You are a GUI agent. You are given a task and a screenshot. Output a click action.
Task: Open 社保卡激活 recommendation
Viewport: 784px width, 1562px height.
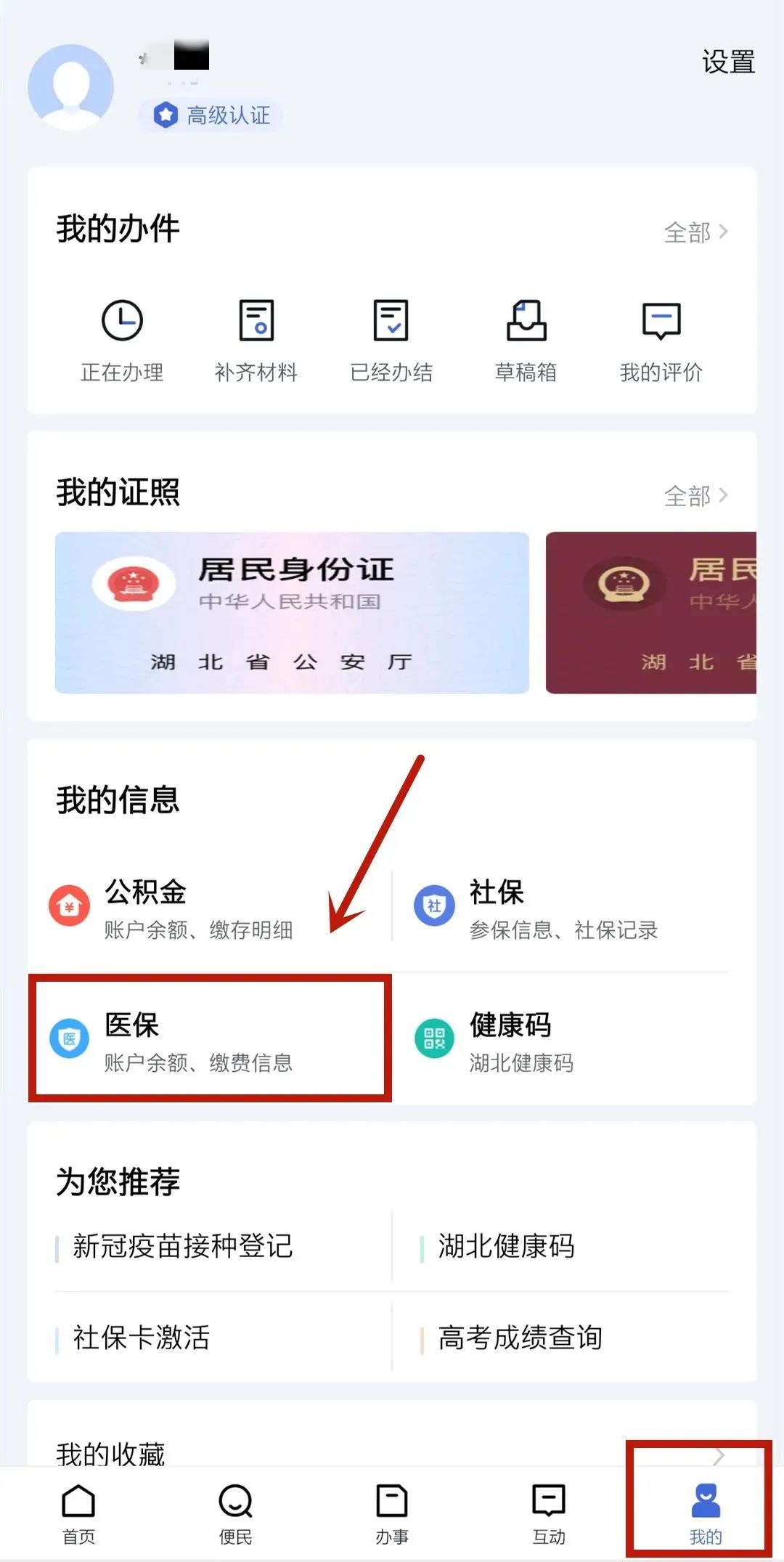(141, 1338)
